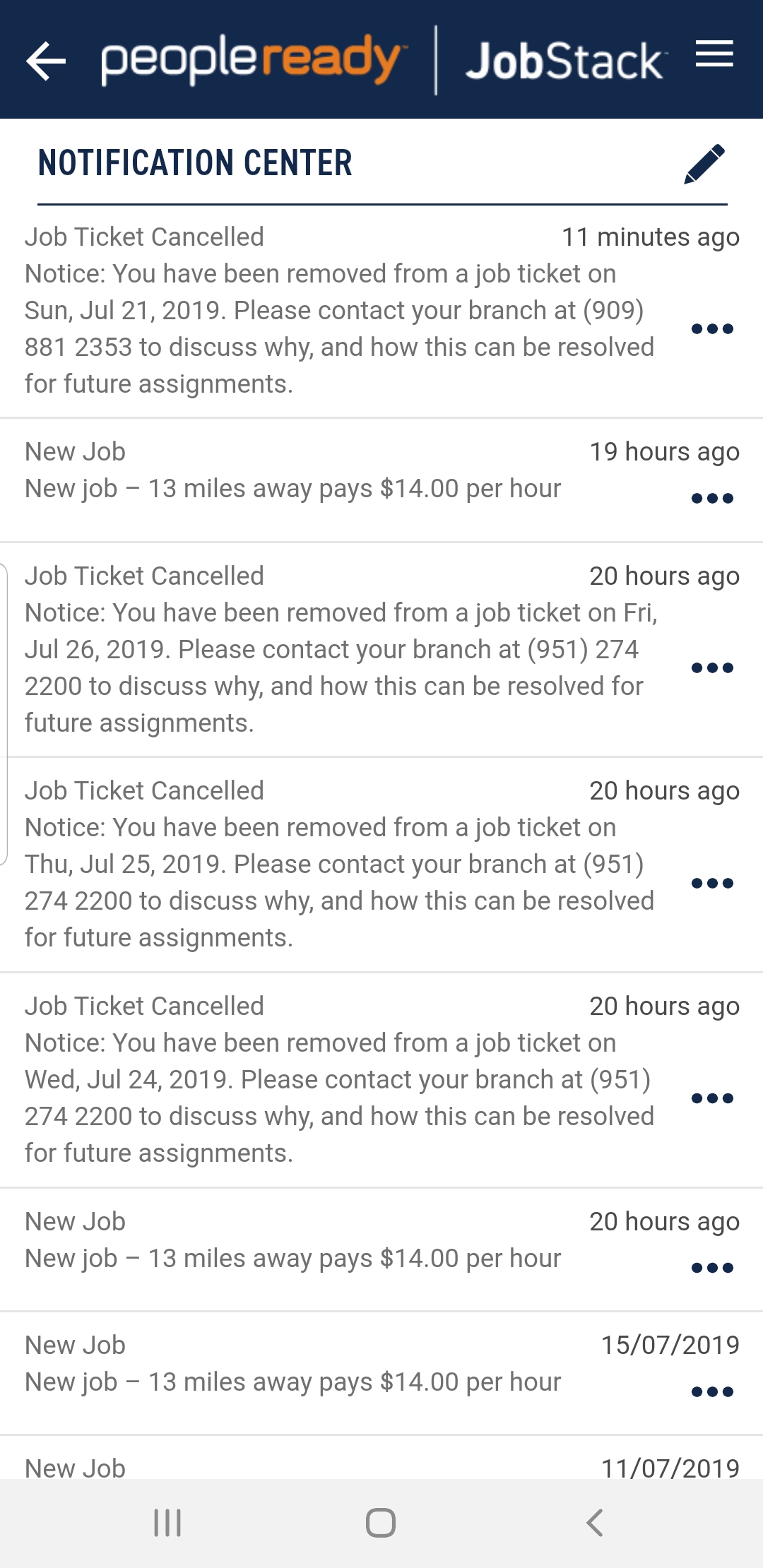Image resolution: width=763 pixels, height=1568 pixels.
Task: Open the hamburger navigation menu
Action: 714,55
